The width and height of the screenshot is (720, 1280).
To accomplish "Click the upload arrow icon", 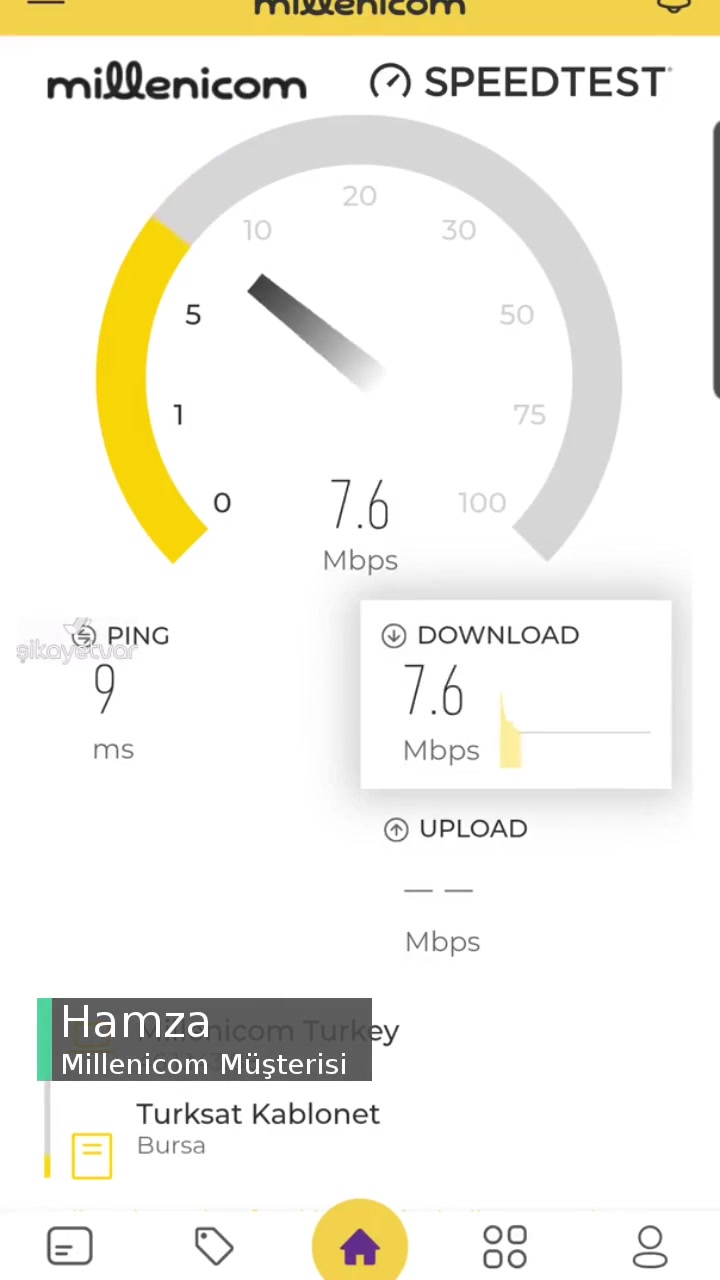I will coord(396,829).
